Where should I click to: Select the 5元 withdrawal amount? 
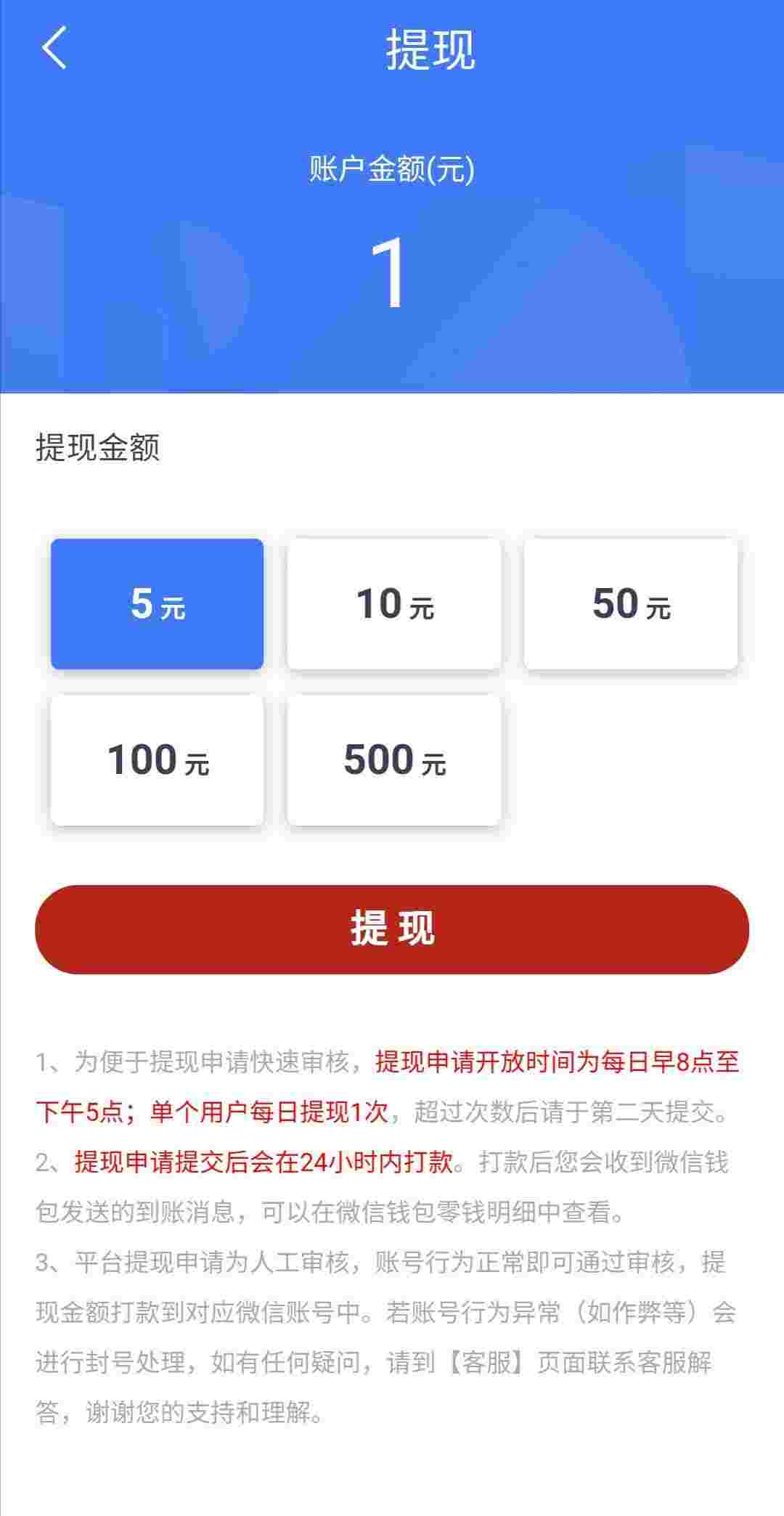point(157,603)
